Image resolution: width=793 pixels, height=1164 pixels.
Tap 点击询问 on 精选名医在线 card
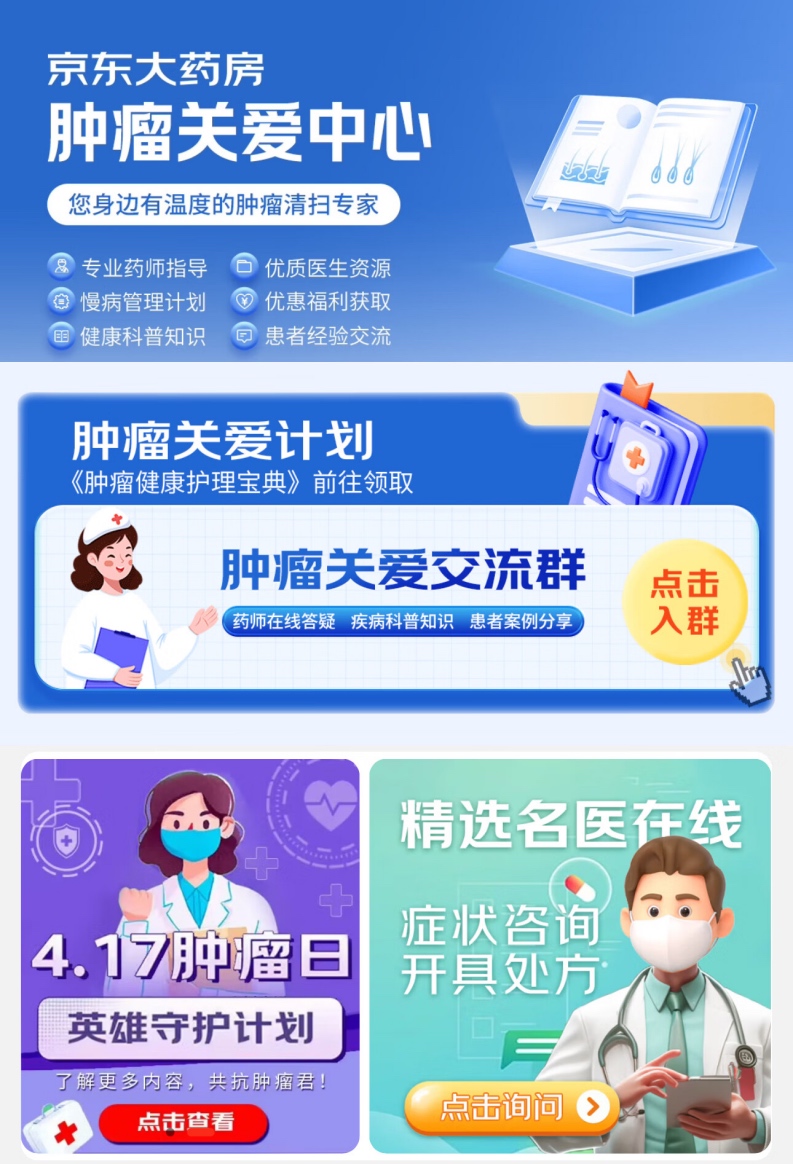tap(511, 1107)
